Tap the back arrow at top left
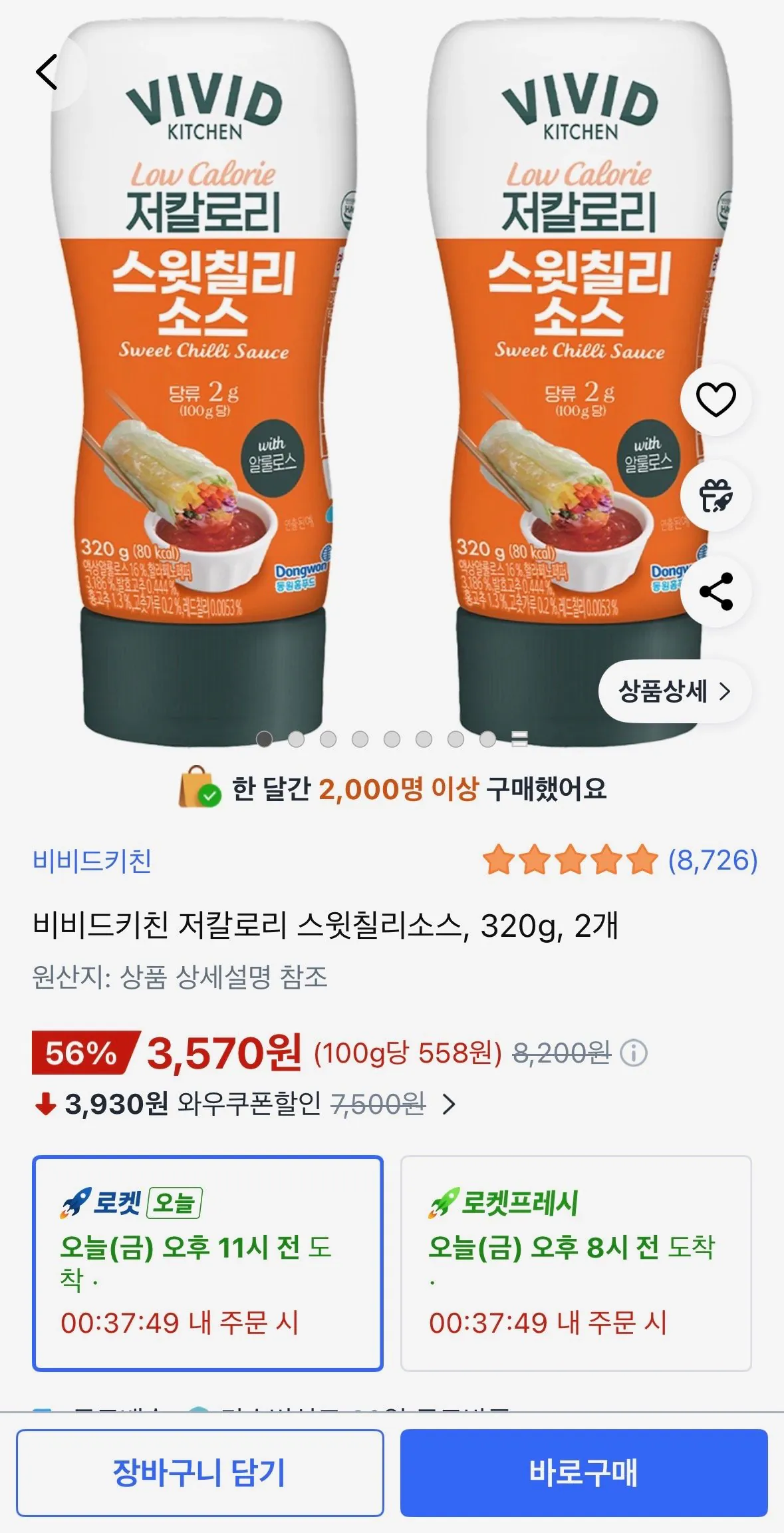The image size is (784, 1533). [47, 73]
